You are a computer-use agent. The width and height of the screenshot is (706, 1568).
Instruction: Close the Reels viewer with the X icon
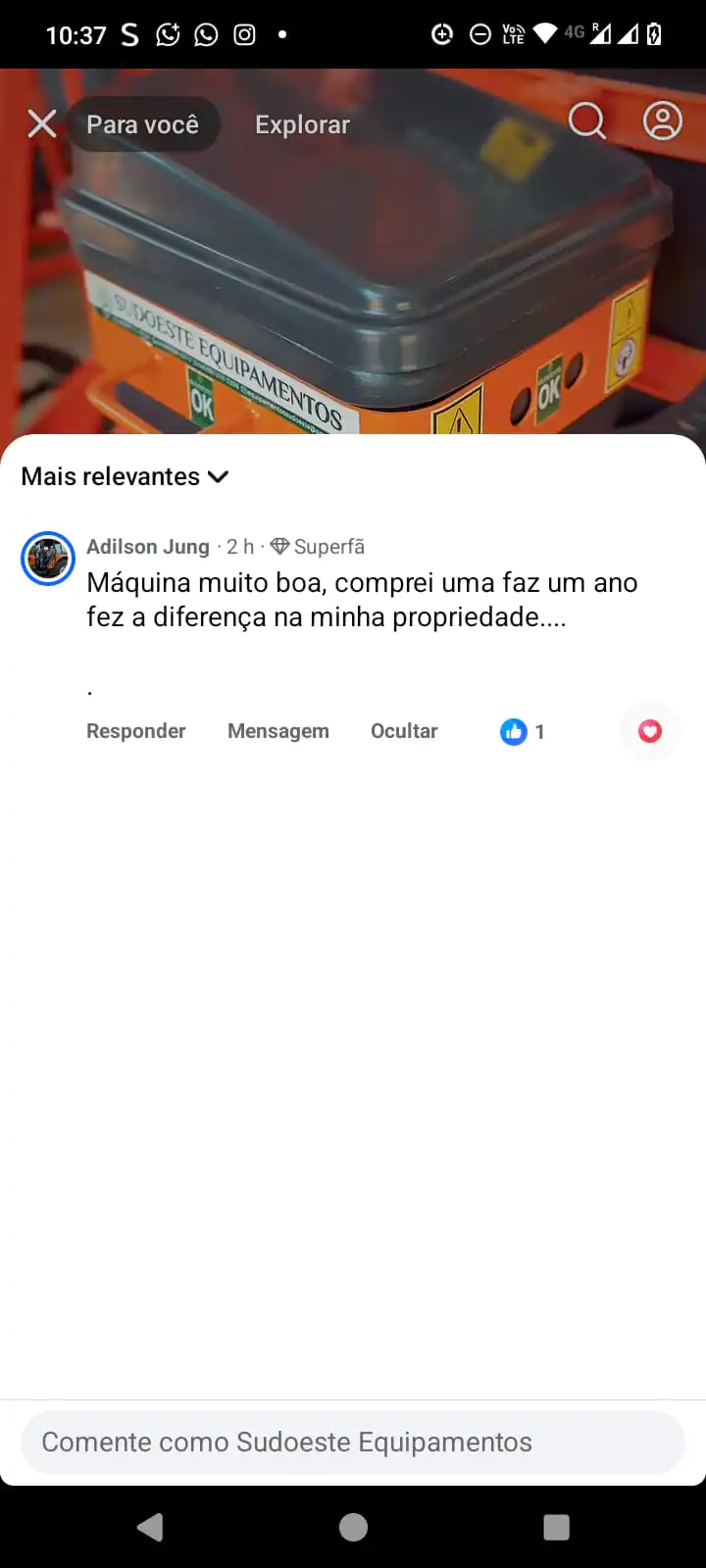coord(41,123)
